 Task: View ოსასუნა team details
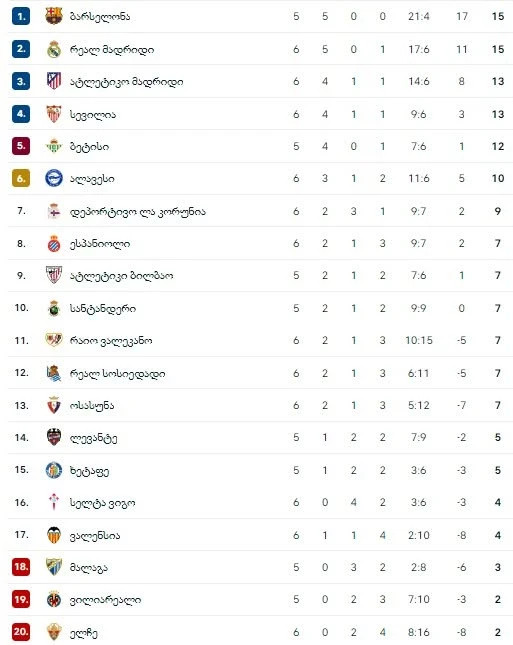(x=260, y=405)
